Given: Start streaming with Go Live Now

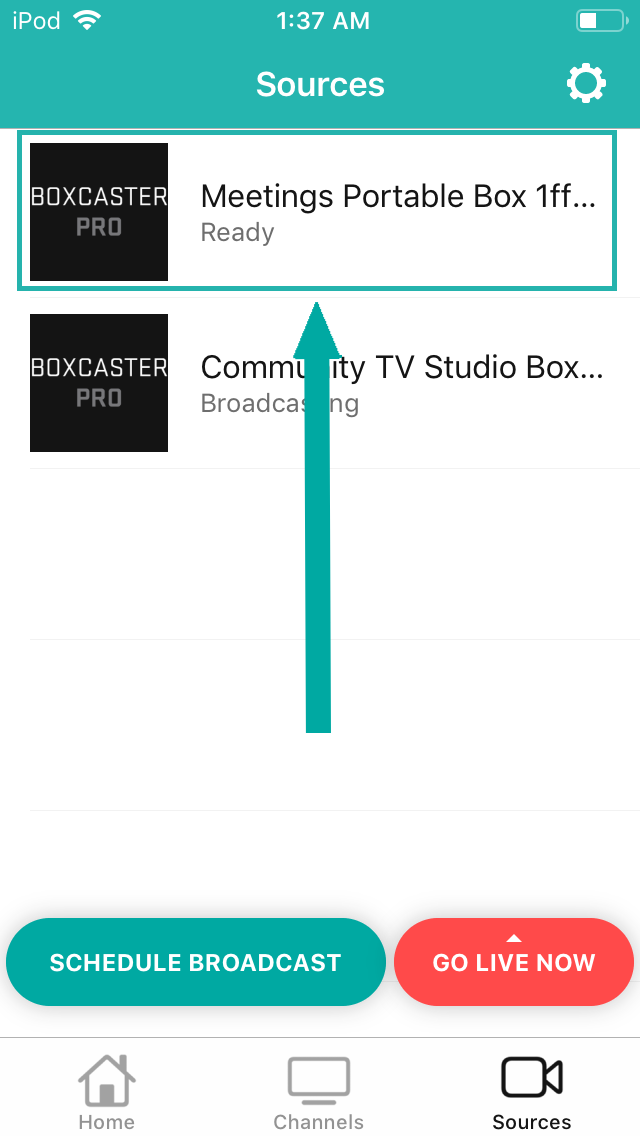Looking at the screenshot, I should 514,962.
